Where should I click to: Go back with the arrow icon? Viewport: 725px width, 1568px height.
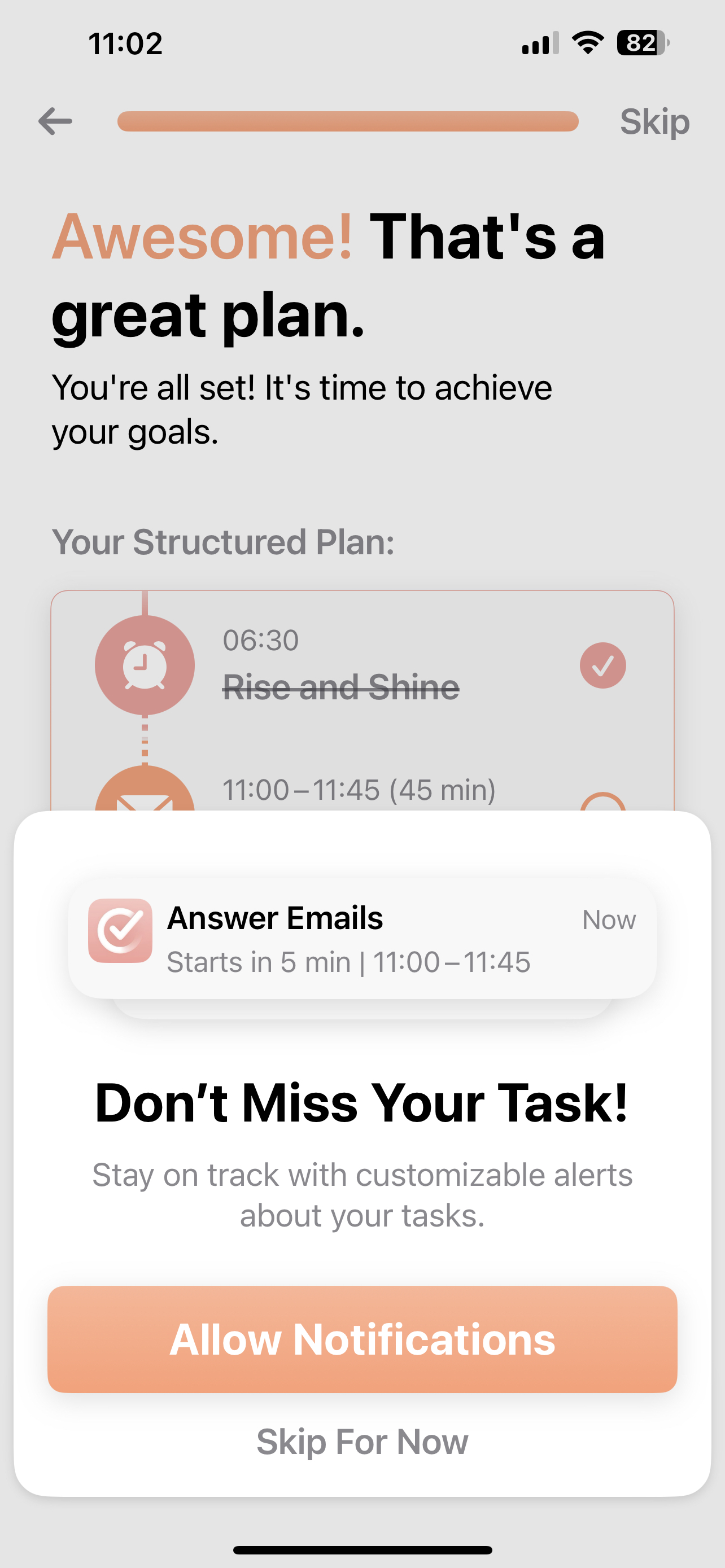(55, 121)
